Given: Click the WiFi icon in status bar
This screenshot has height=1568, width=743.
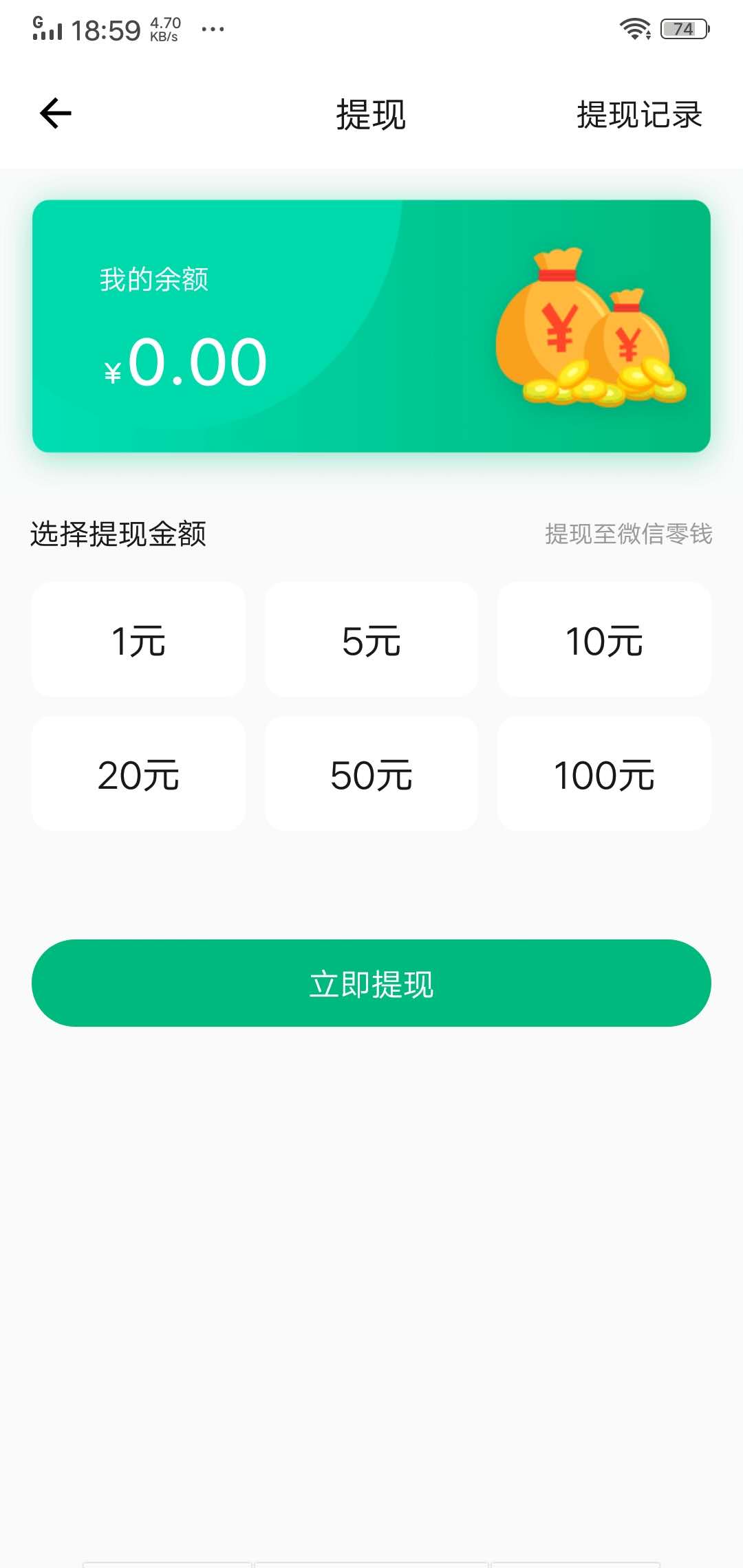Looking at the screenshot, I should (634, 28).
